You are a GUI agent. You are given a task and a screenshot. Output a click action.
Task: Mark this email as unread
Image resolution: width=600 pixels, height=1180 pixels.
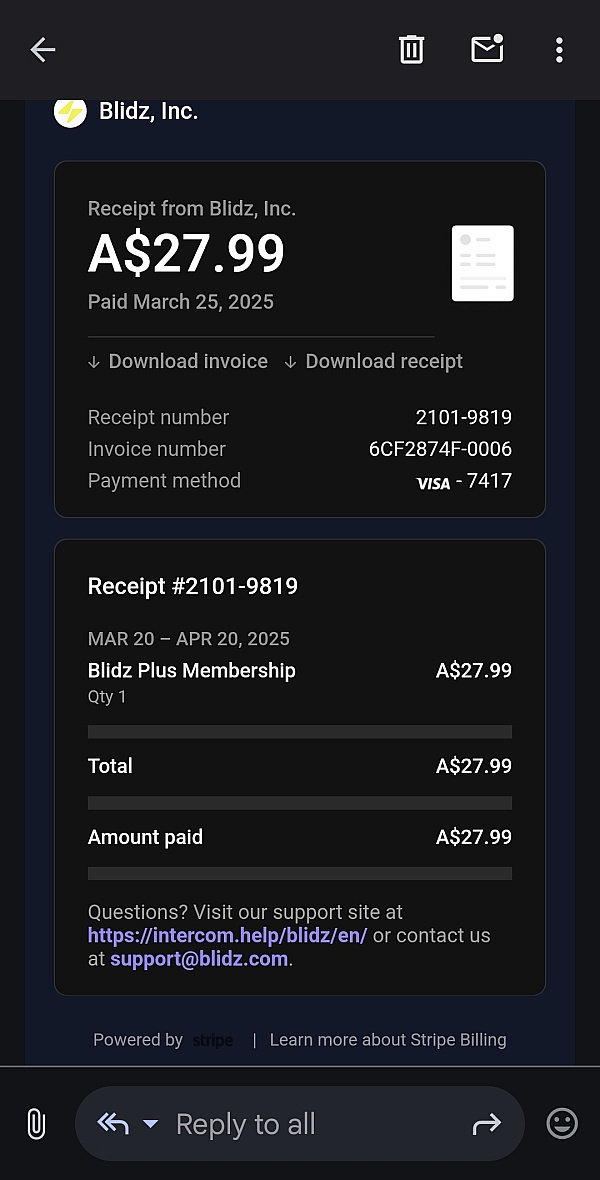[487, 49]
